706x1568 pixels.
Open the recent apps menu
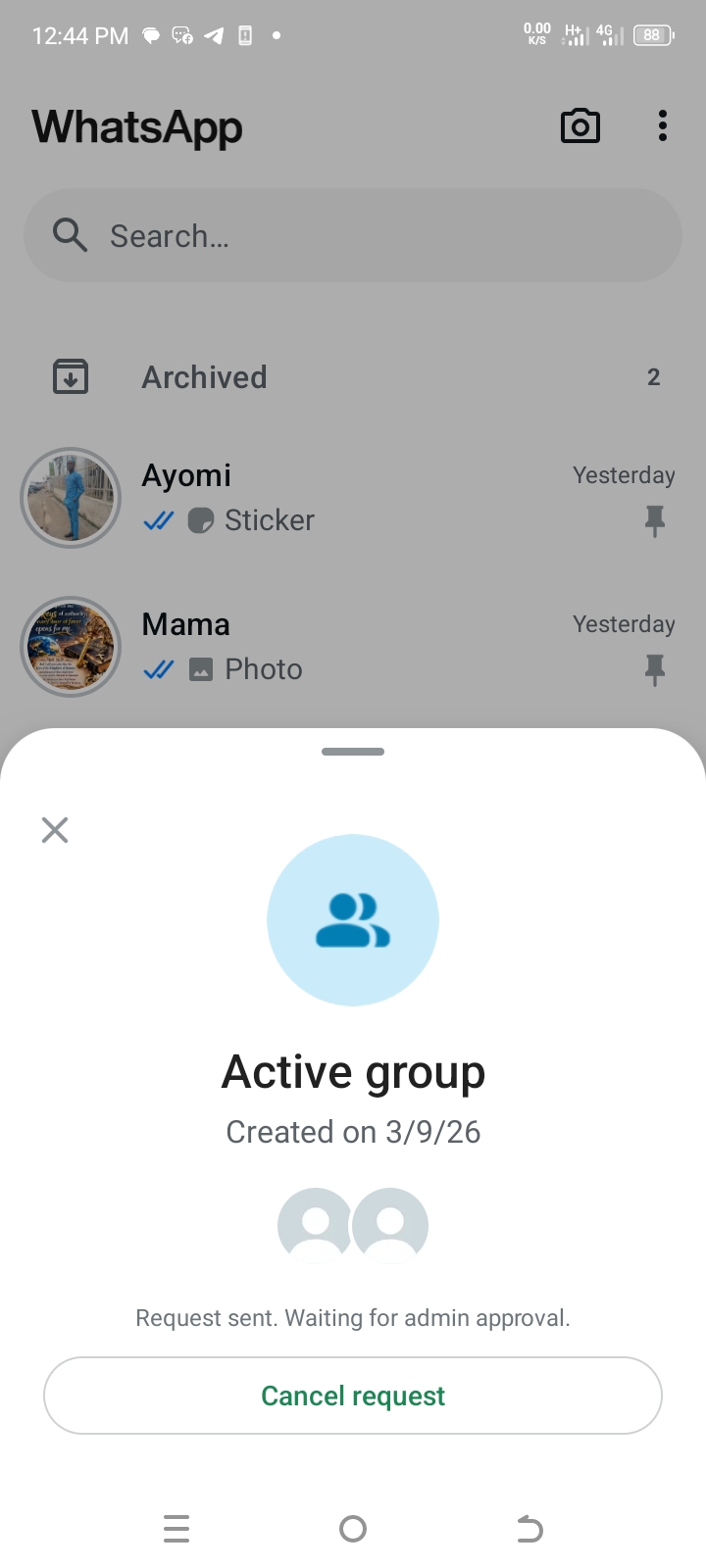pos(176,1529)
